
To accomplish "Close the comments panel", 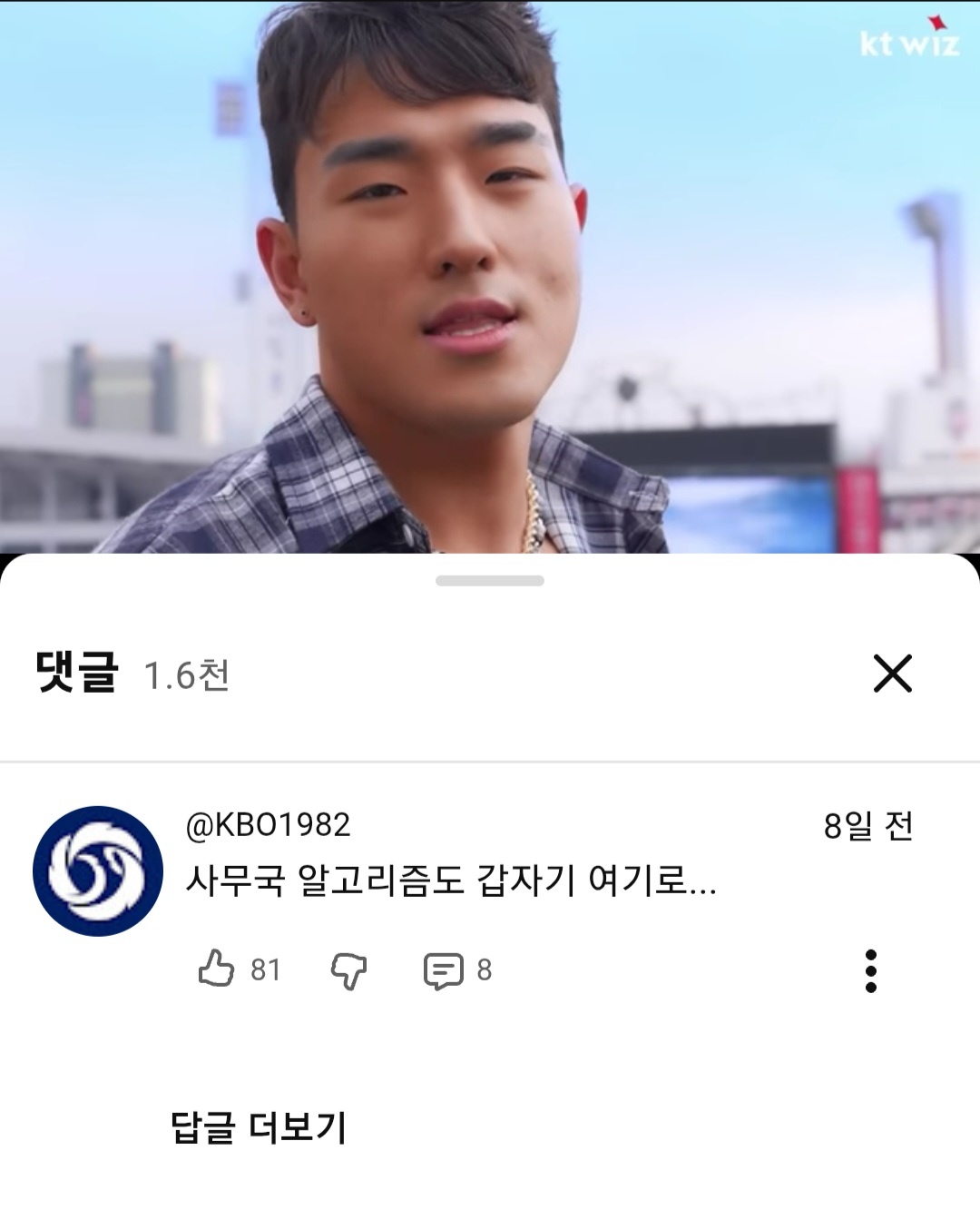I will tap(892, 674).
